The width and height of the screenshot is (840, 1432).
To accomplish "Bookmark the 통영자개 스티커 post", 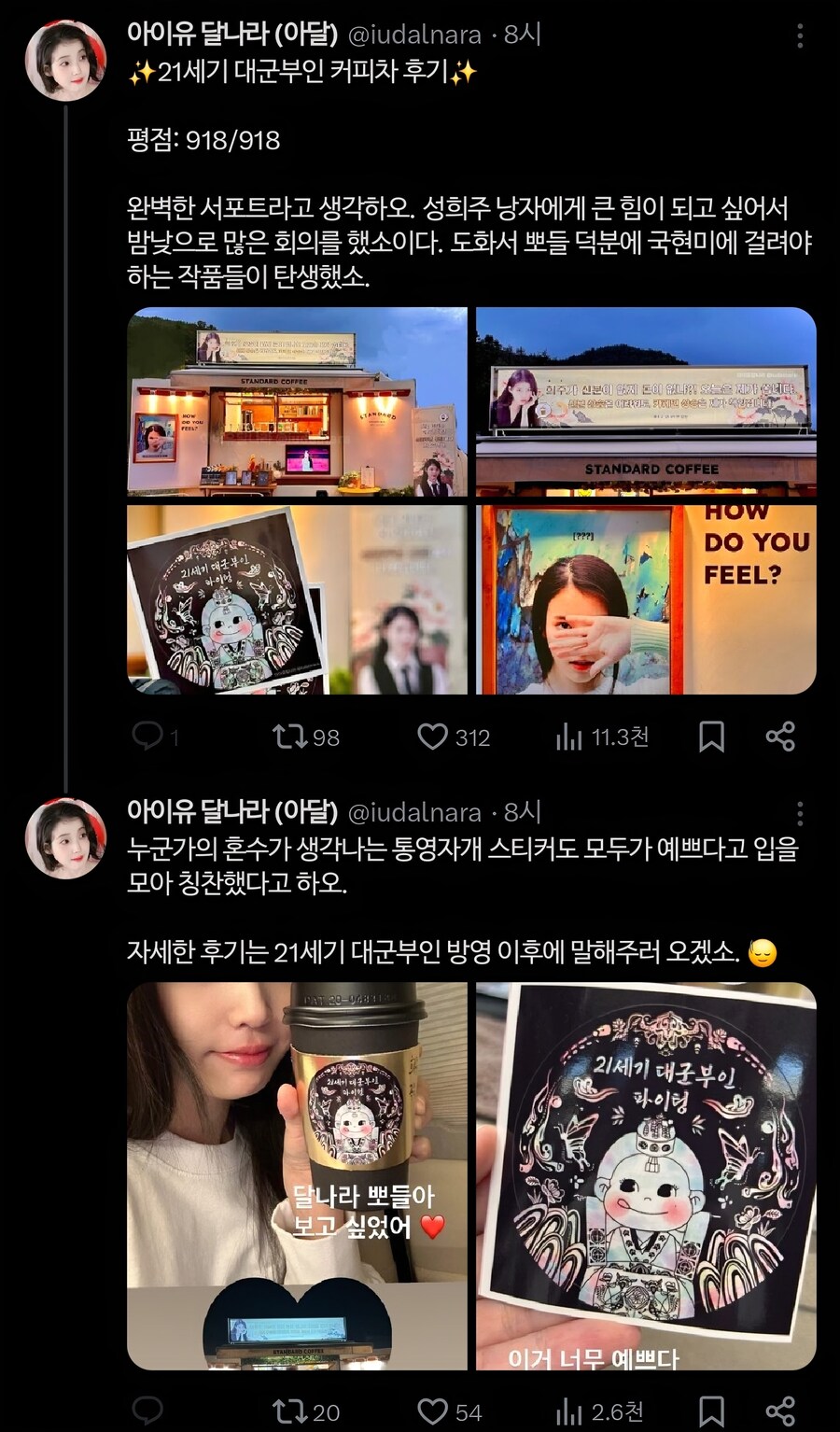I will [x=711, y=1411].
